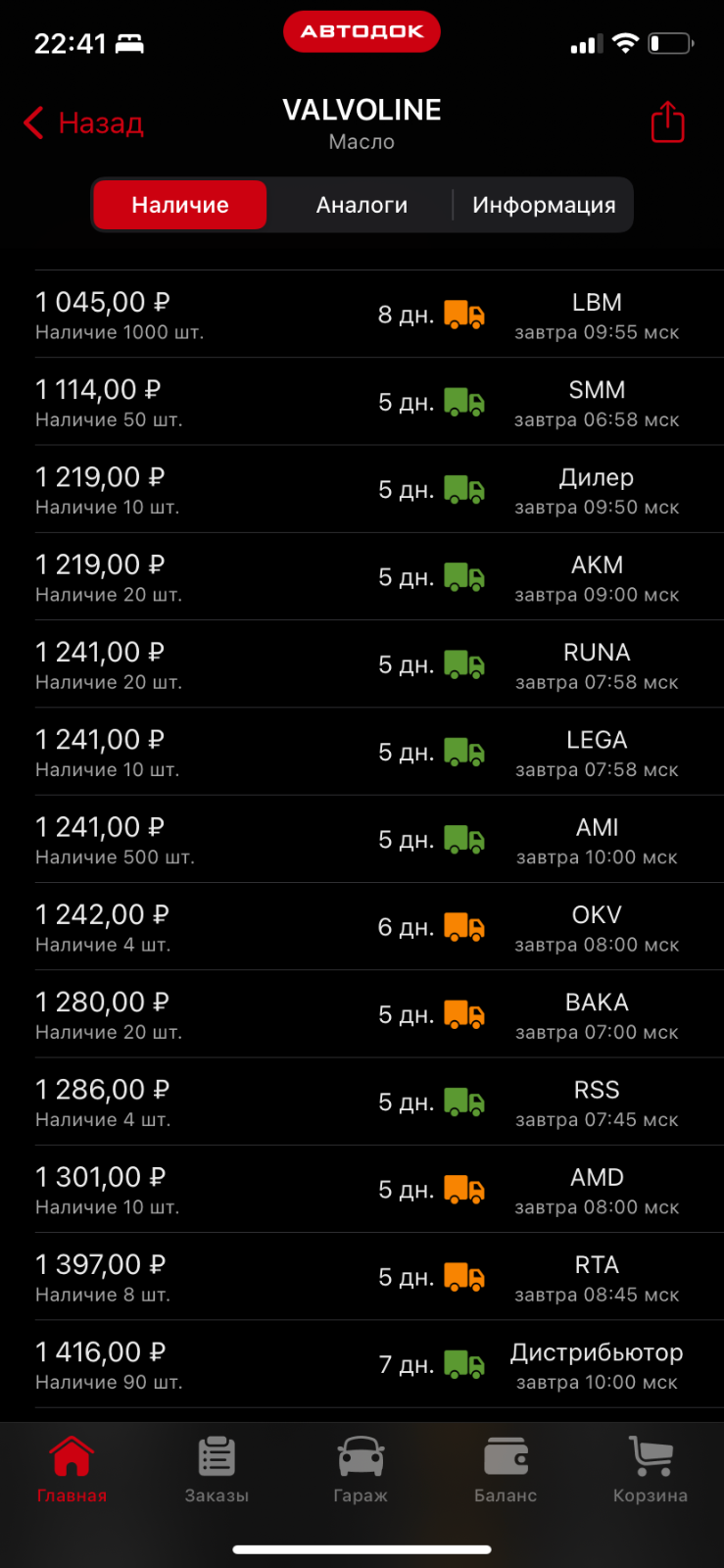
Task: Share this Valvoline product
Action: pos(667,122)
